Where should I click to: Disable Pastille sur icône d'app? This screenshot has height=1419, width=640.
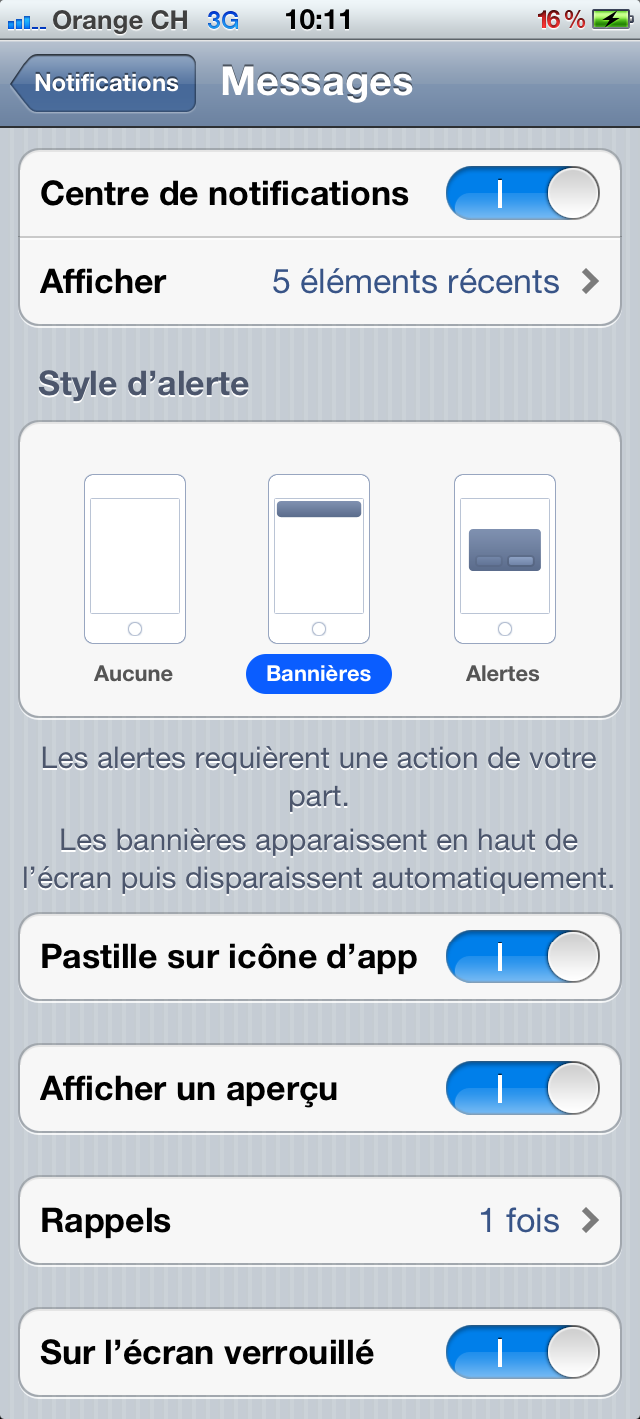pos(522,957)
